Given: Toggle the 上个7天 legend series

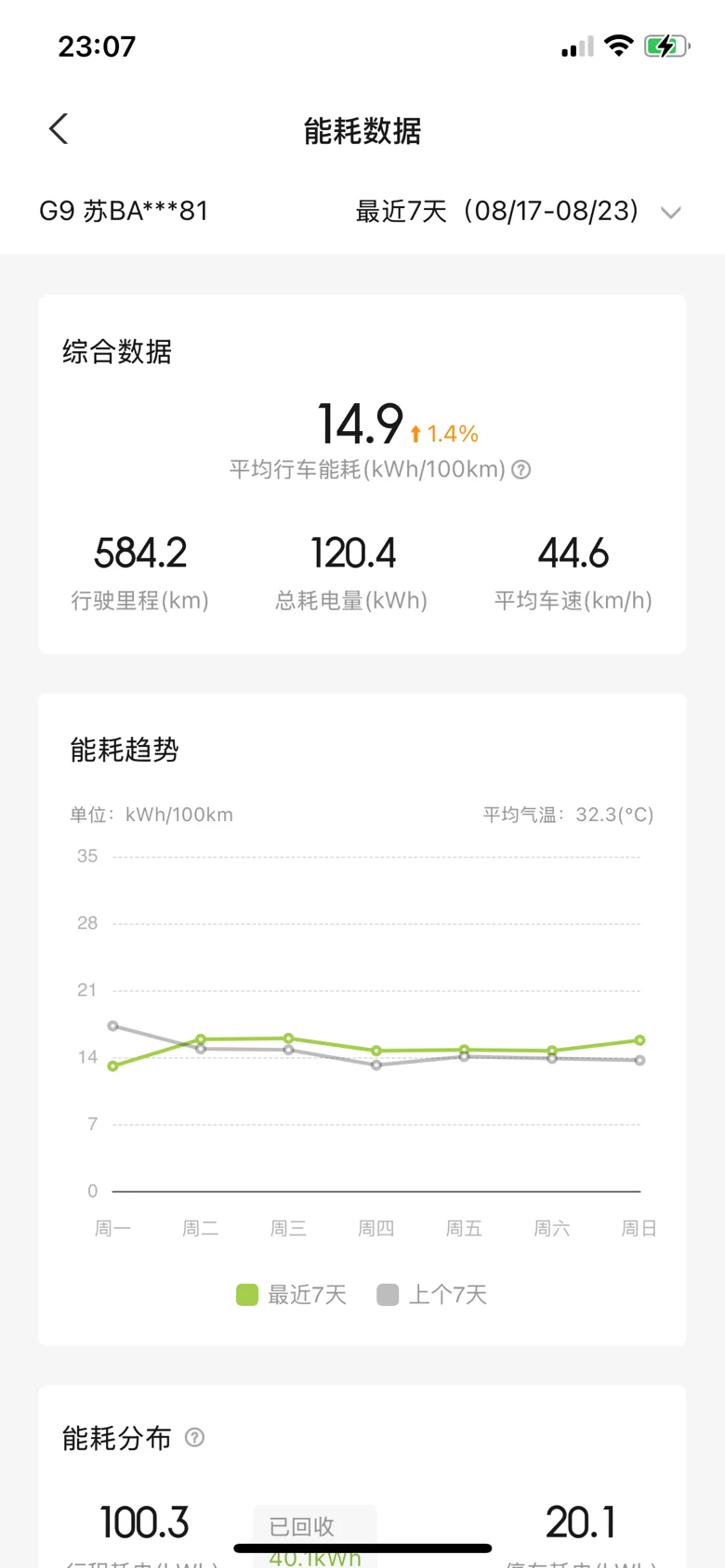Looking at the screenshot, I should (x=432, y=1294).
